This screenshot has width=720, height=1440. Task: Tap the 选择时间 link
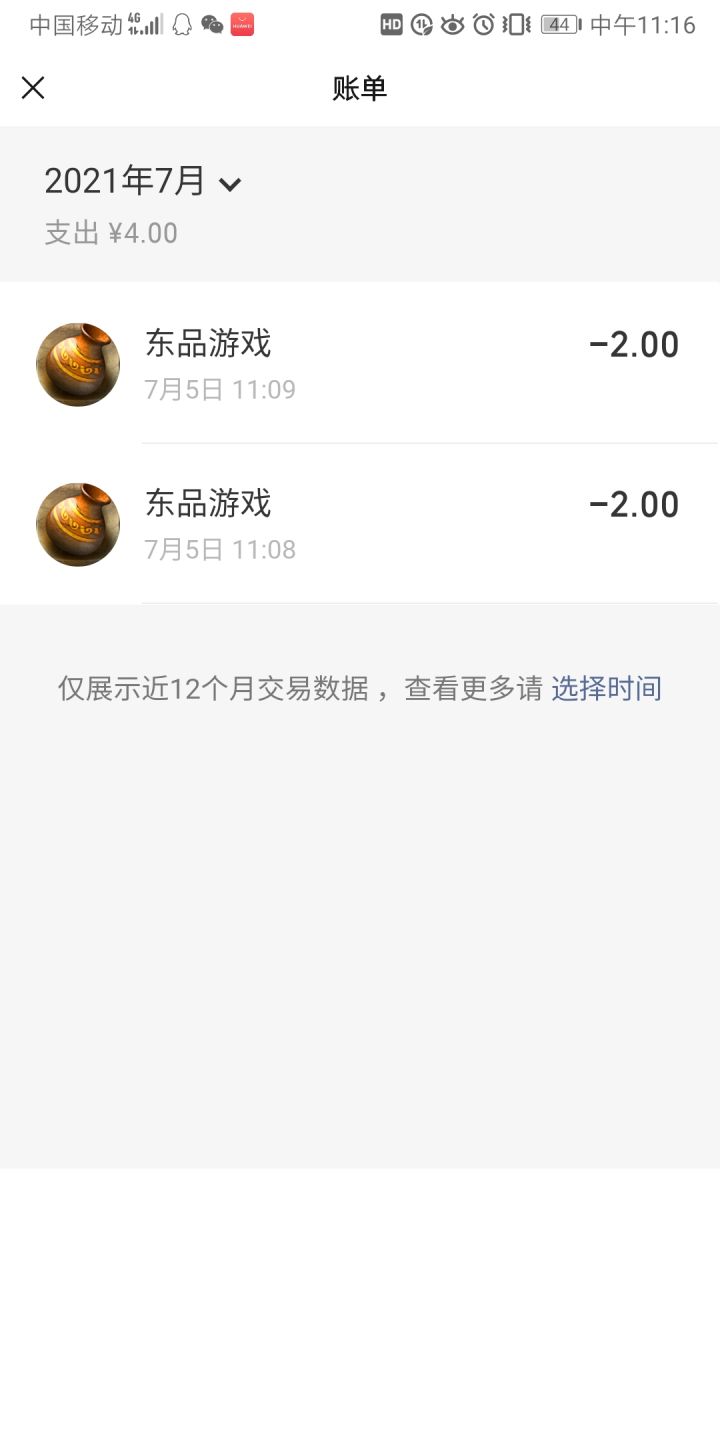tap(606, 688)
